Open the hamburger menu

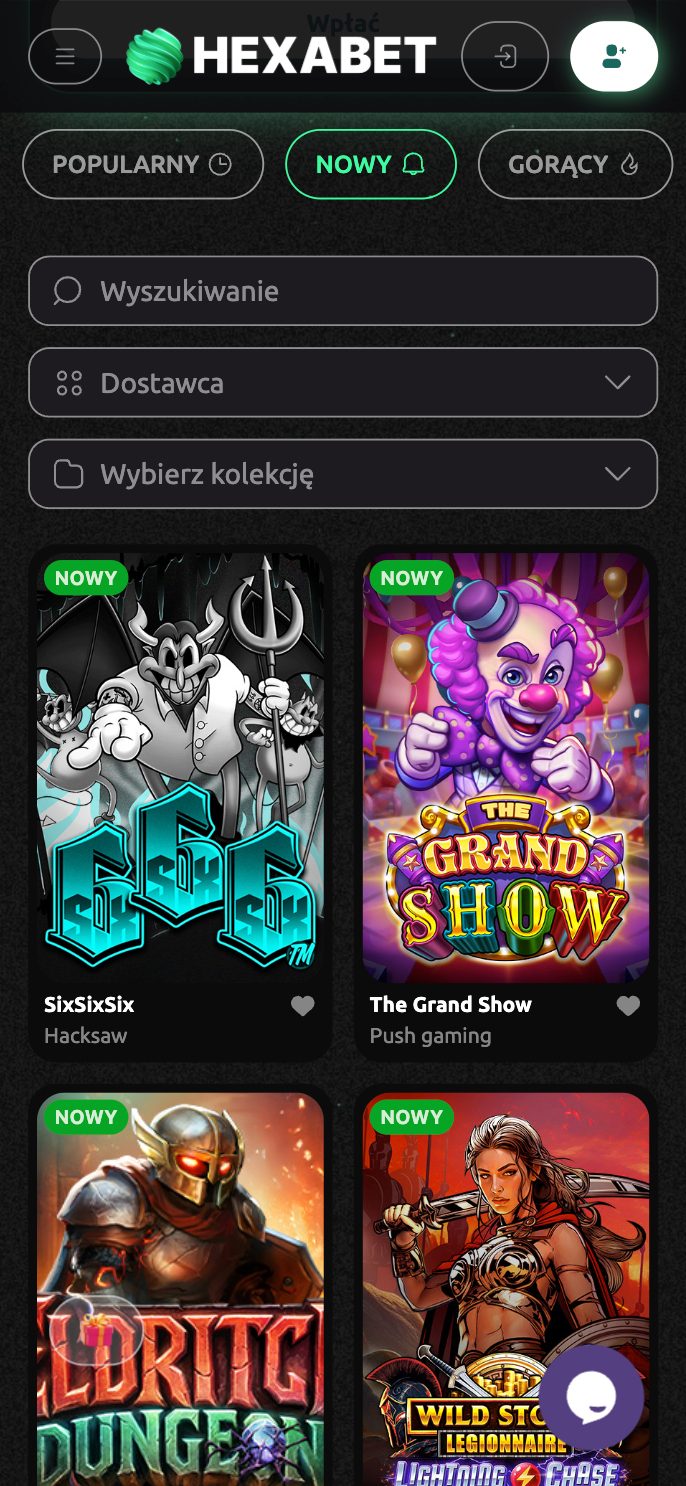(x=65, y=56)
